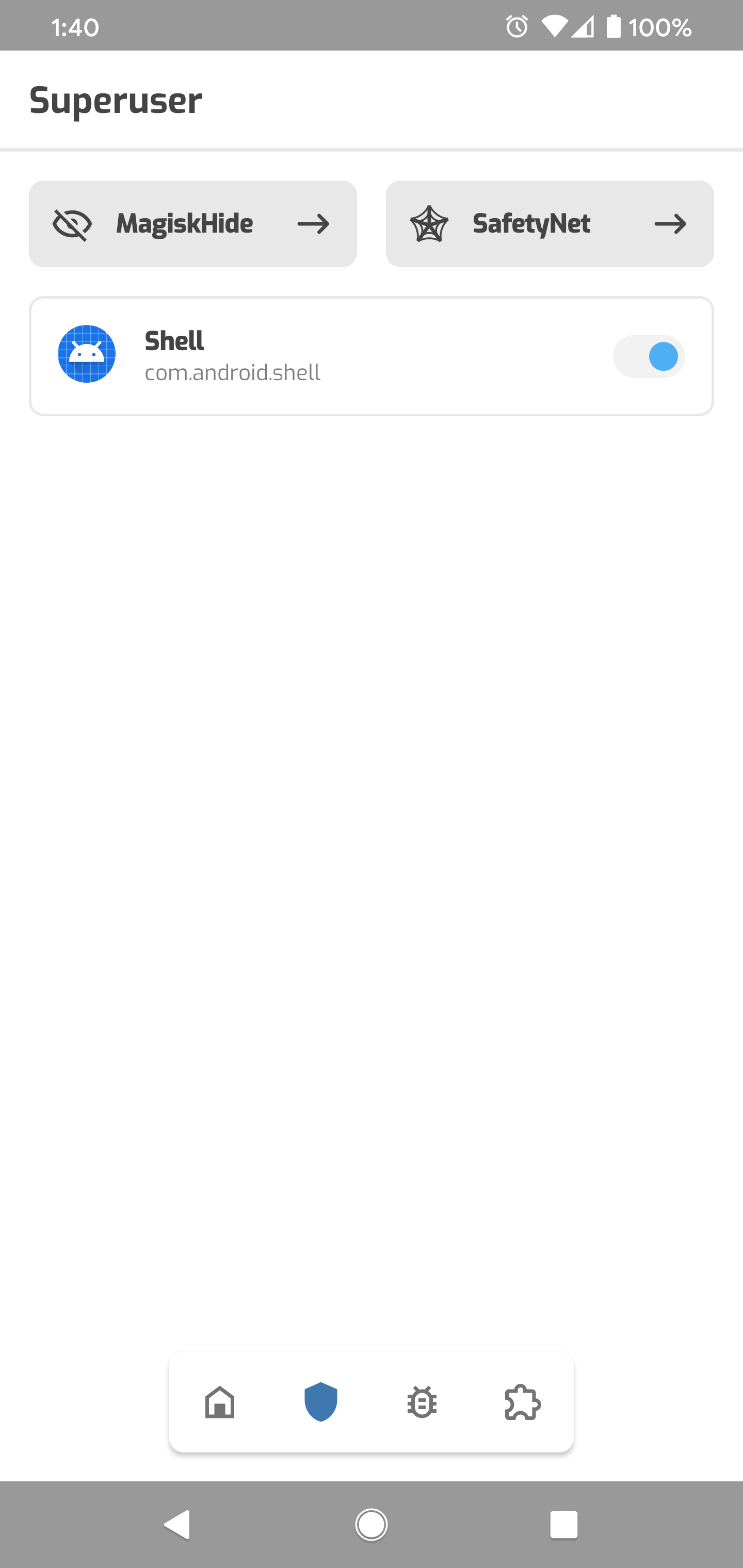
Task: Select the Superuser shield tab
Action: pos(321,1402)
